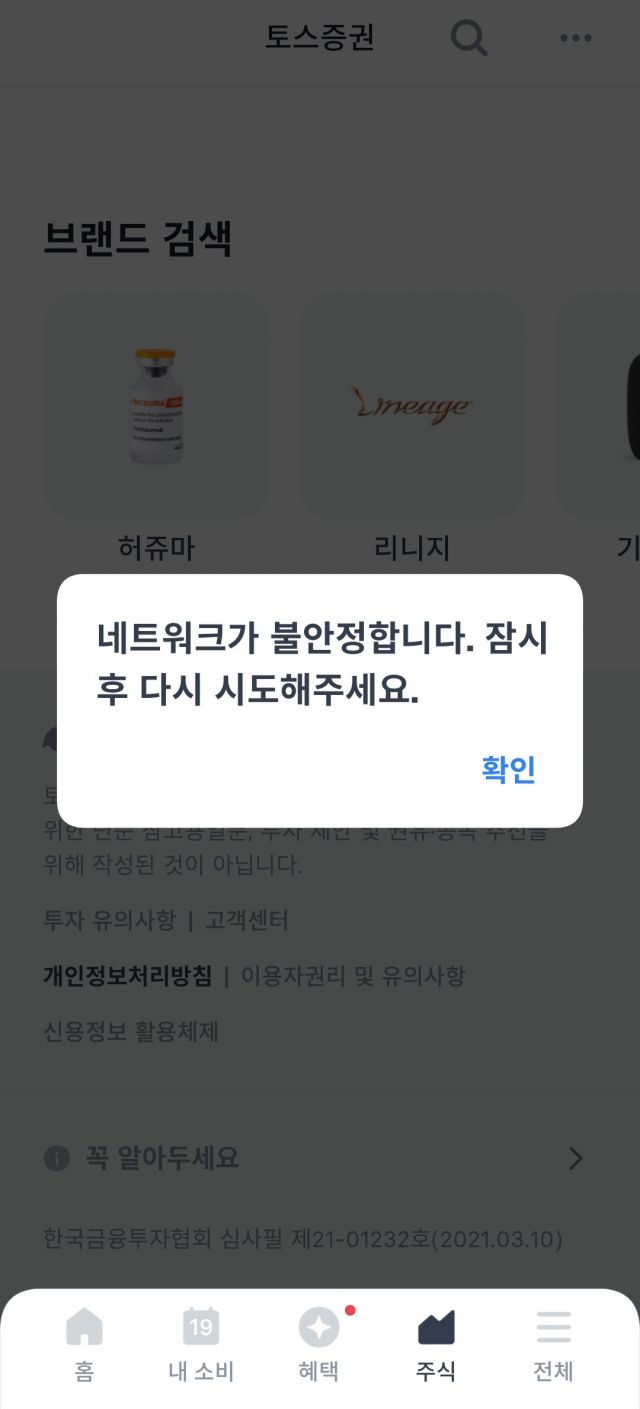This screenshot has height=1409, width=640.
Task: Open 이용자권리 및 유의사항
Action: click(x=352, y=976)
